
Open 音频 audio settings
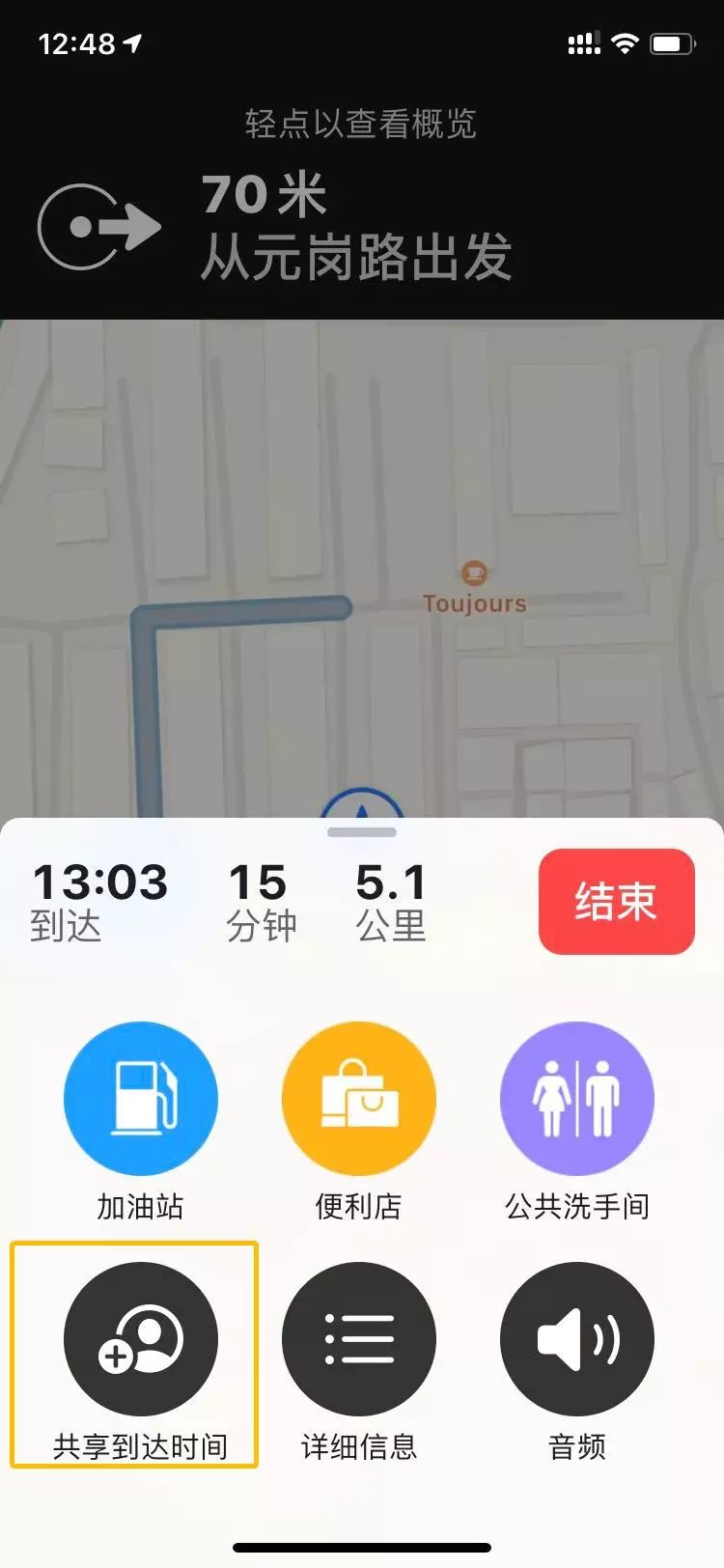click(576, 1340)
